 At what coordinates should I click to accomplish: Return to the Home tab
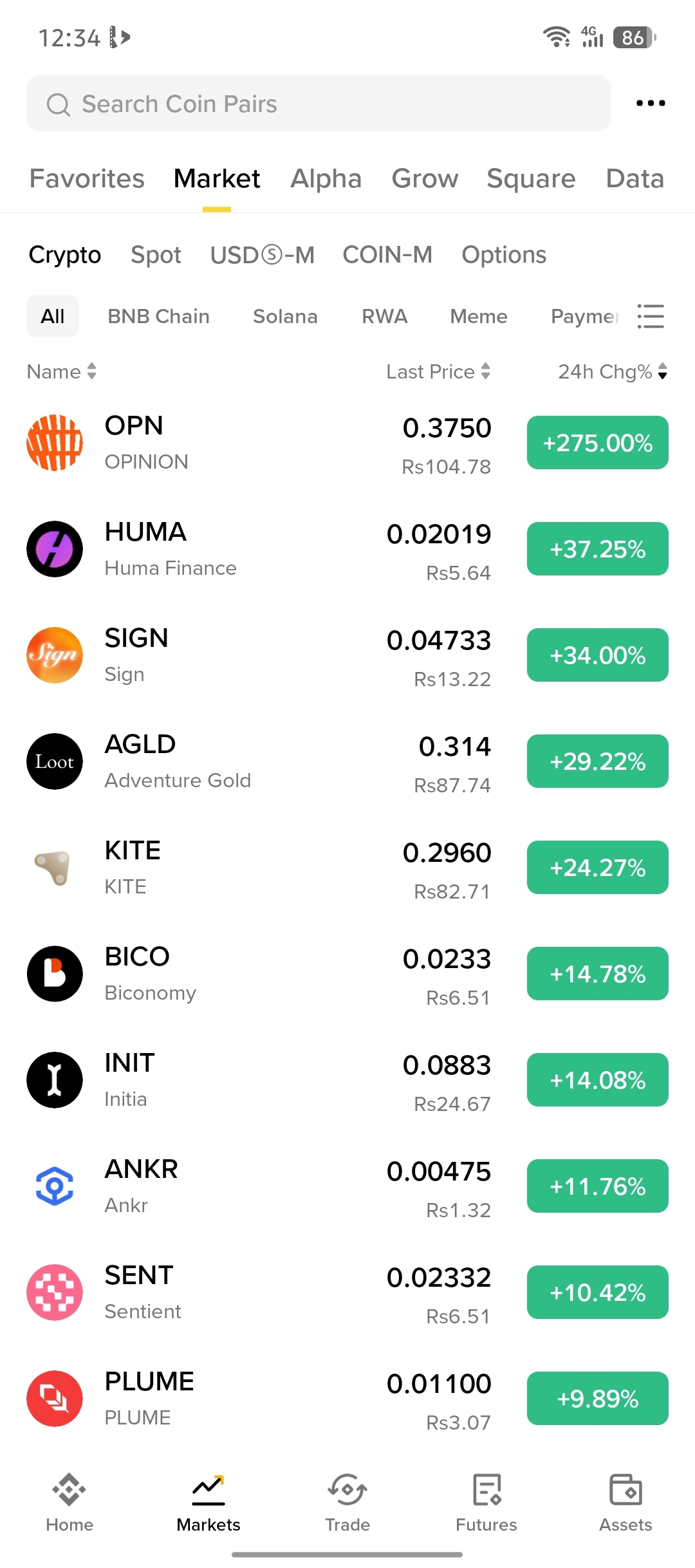[x=69, y=1503]
